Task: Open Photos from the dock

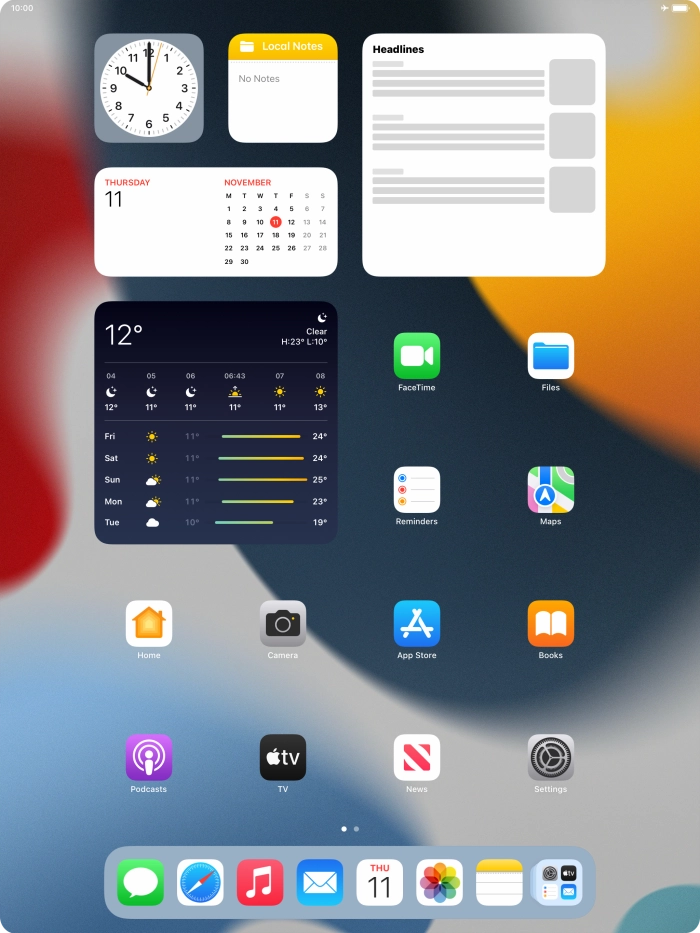Action: coord(439,883)
